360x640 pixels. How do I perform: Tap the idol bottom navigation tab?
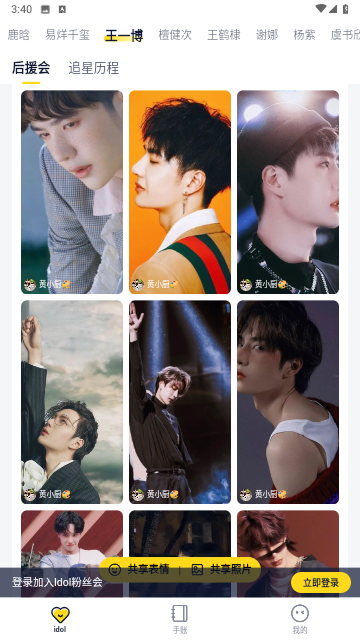tap(60, 619)
